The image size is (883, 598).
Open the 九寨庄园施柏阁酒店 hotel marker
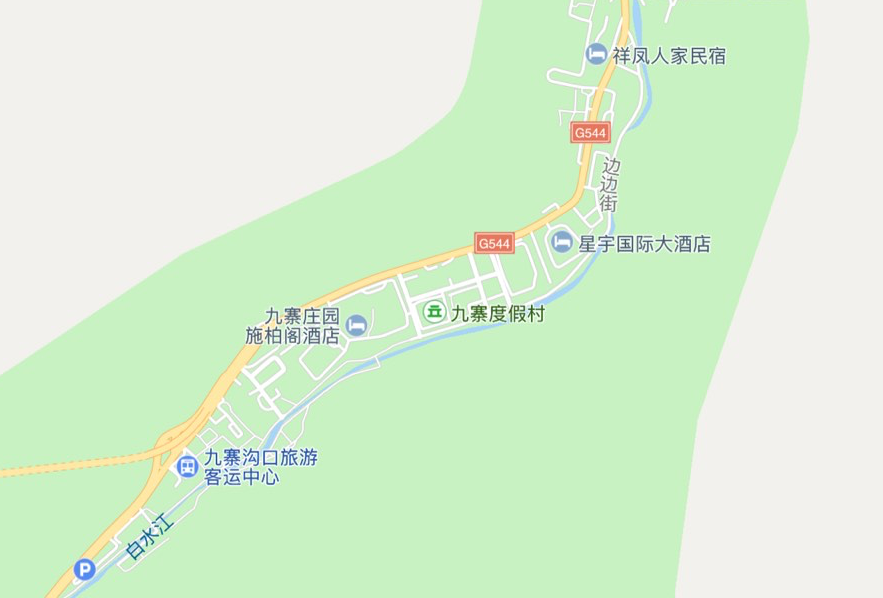[356, 324]
